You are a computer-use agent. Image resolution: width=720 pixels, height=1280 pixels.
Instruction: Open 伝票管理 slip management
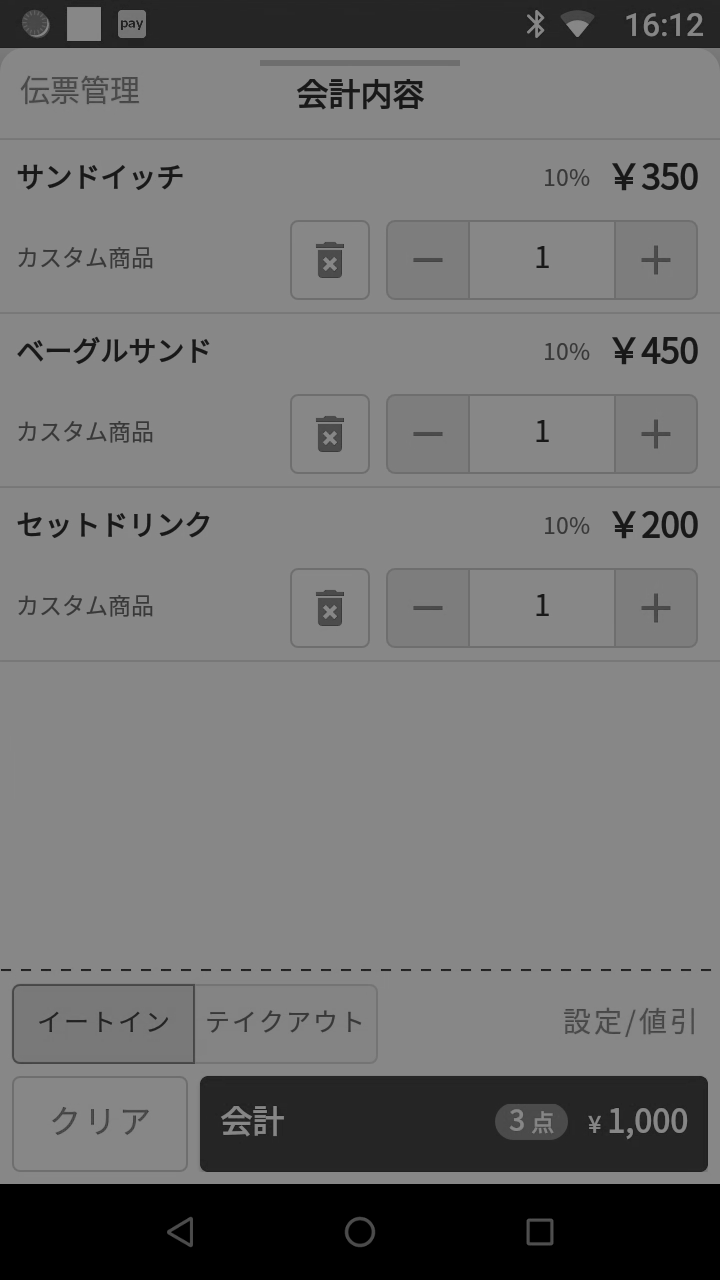tap(80, 91)
